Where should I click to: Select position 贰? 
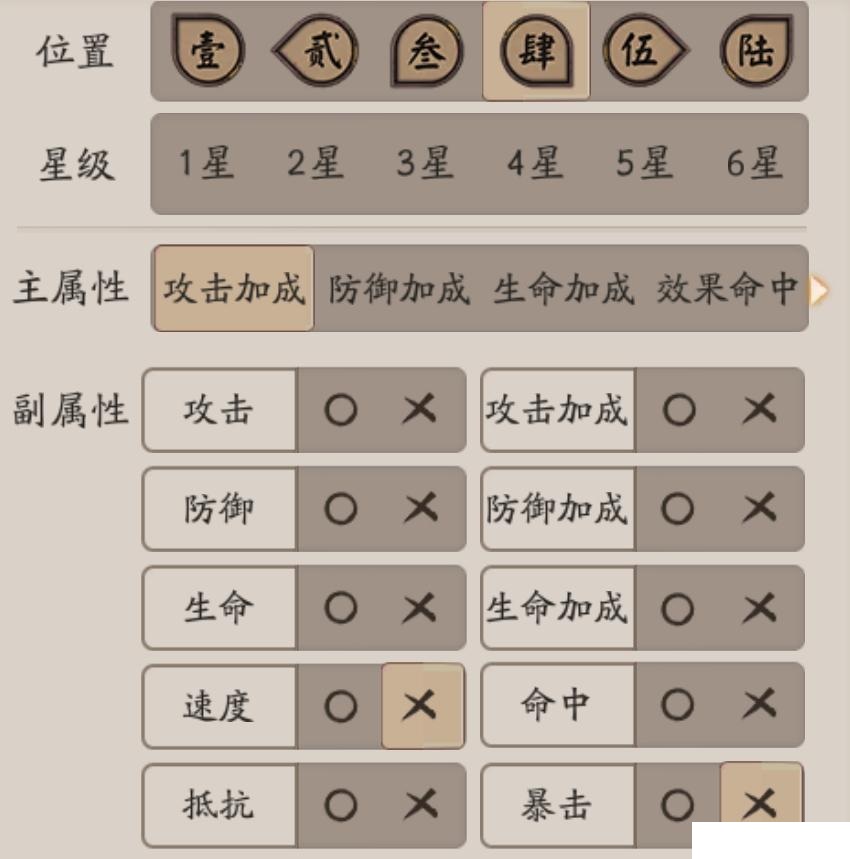click(x=316, y=50)
